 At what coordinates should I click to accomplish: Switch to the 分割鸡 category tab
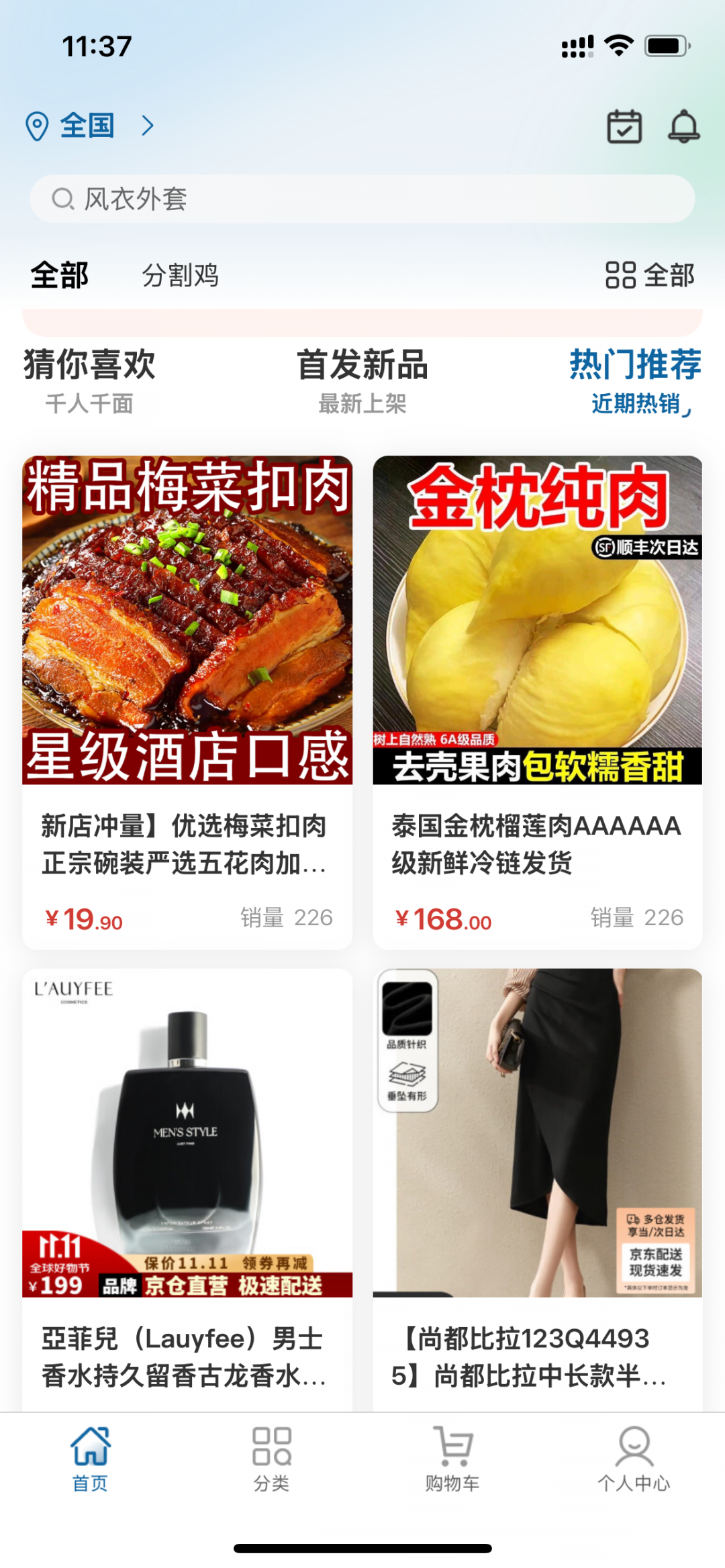coord(180,275)
